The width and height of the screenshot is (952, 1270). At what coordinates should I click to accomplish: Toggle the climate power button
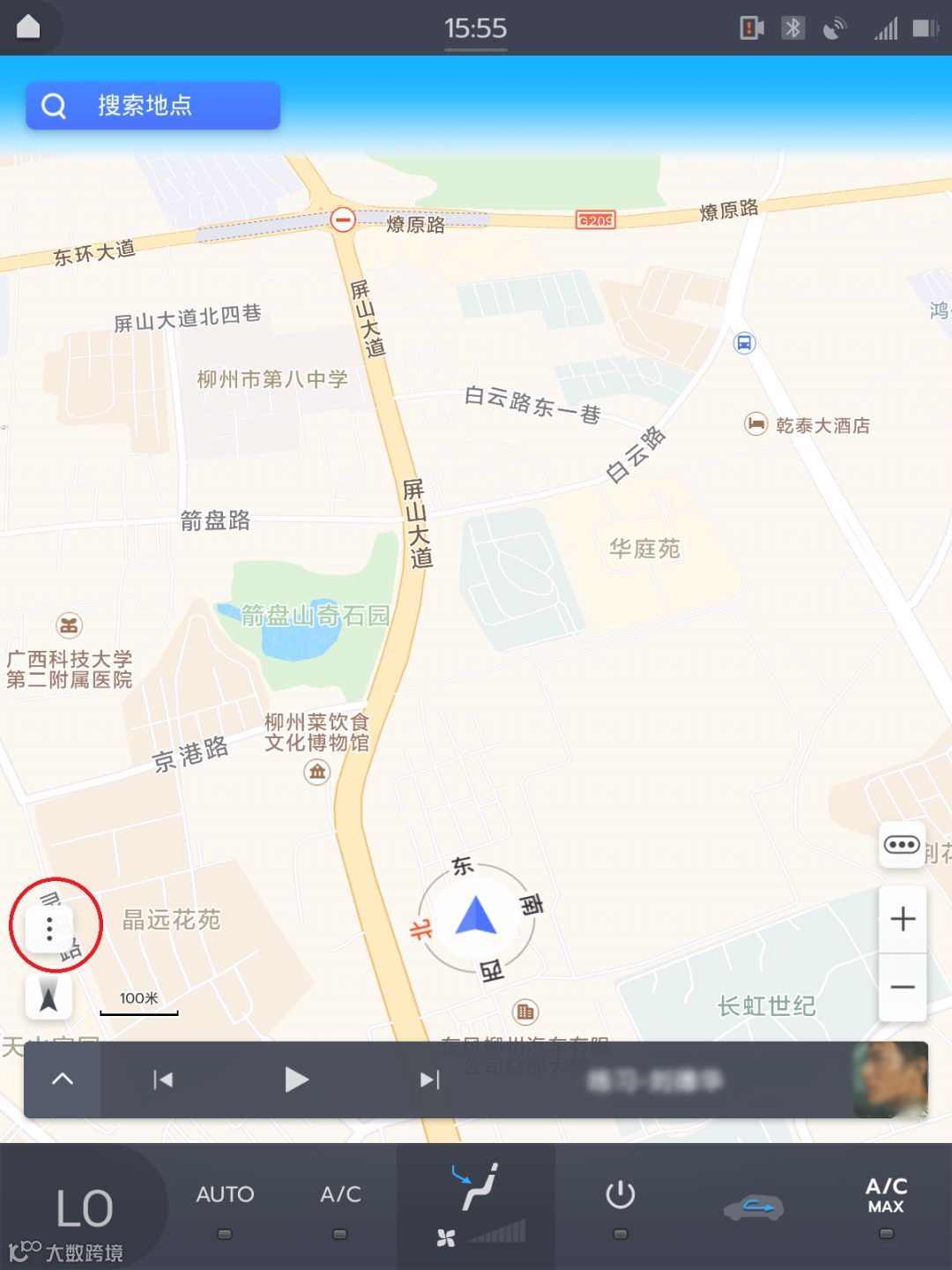[x=621, y=1206]
